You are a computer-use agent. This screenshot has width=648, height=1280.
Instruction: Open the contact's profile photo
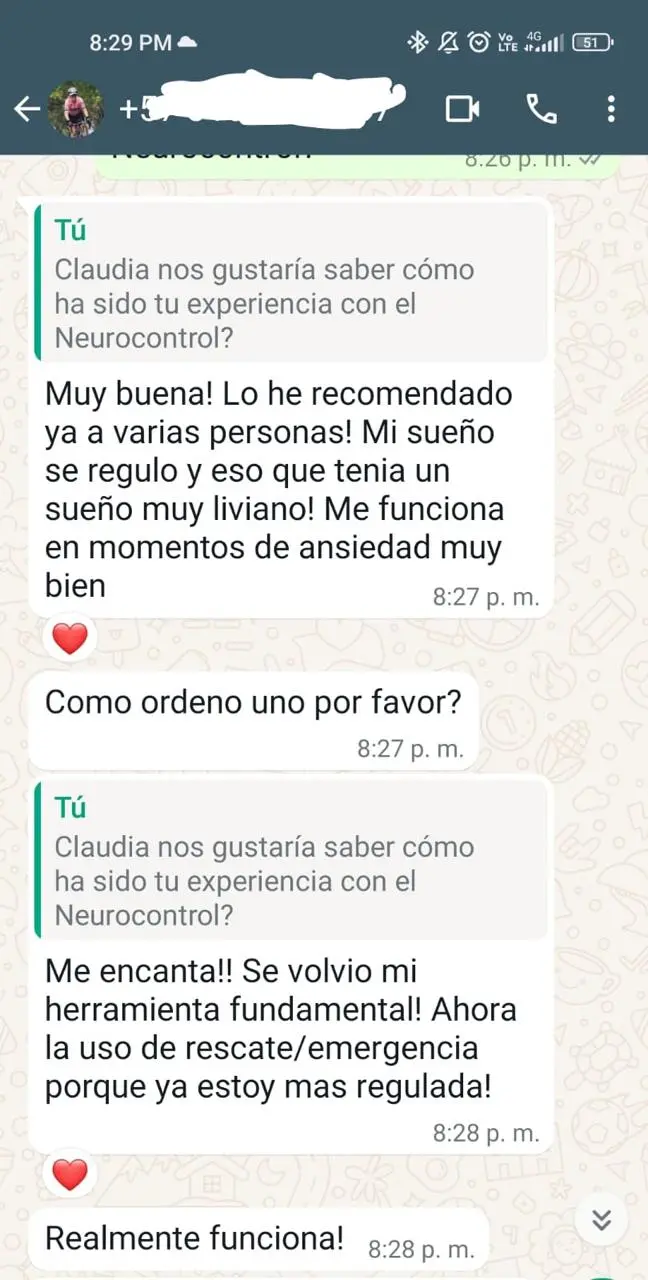coord(76,109)
